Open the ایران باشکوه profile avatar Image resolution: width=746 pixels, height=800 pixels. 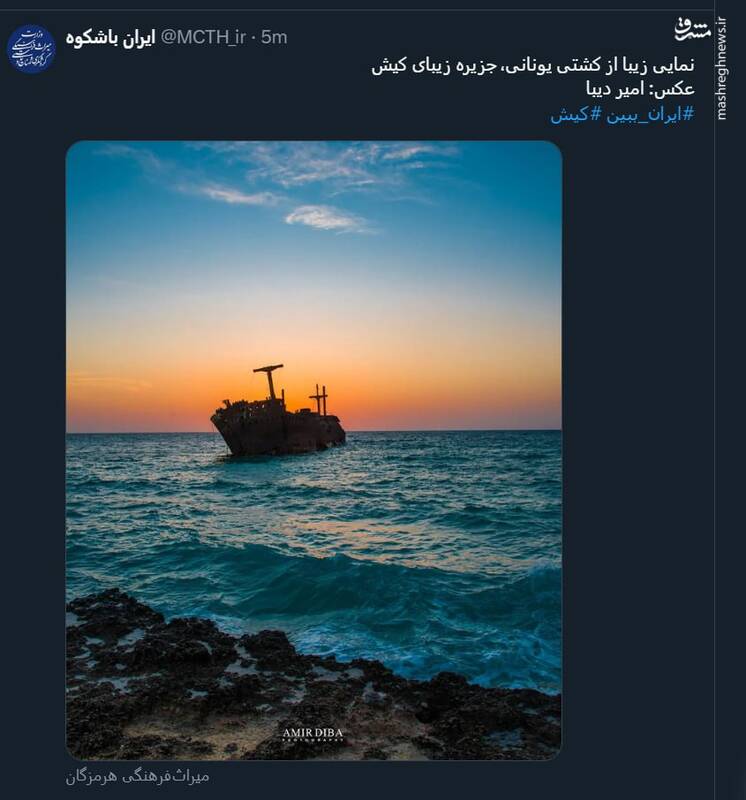click(31, 49)
